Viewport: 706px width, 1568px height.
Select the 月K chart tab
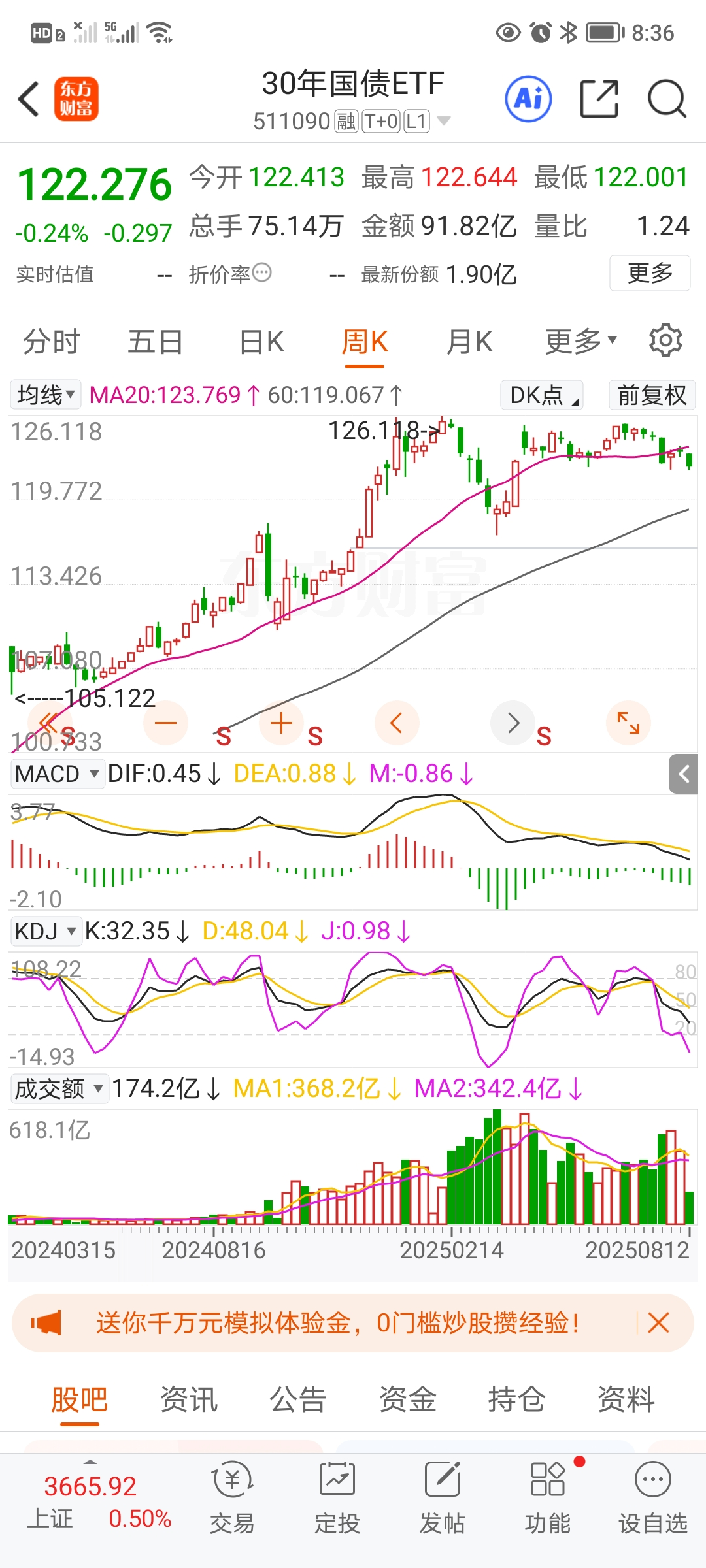469,342
